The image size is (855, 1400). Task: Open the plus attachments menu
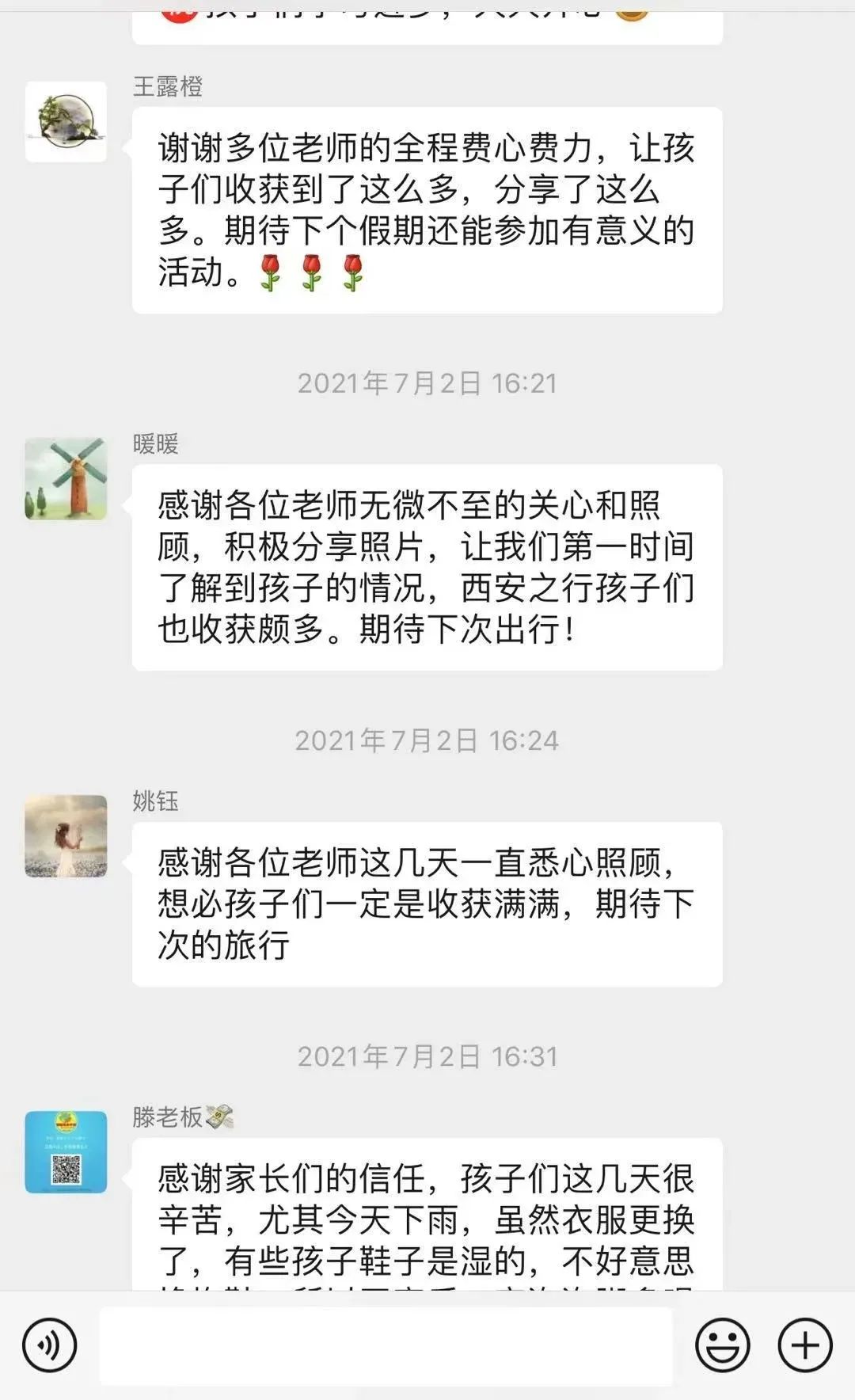tap(805, 1345)
